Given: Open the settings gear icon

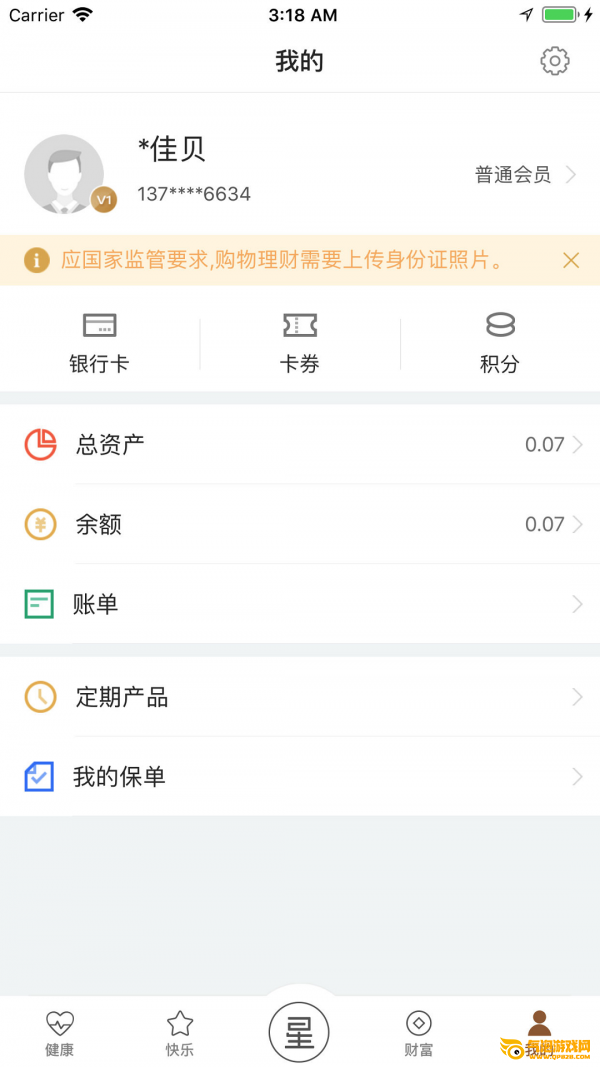Looking at the screenshot, I should click(x=555, y=61).
